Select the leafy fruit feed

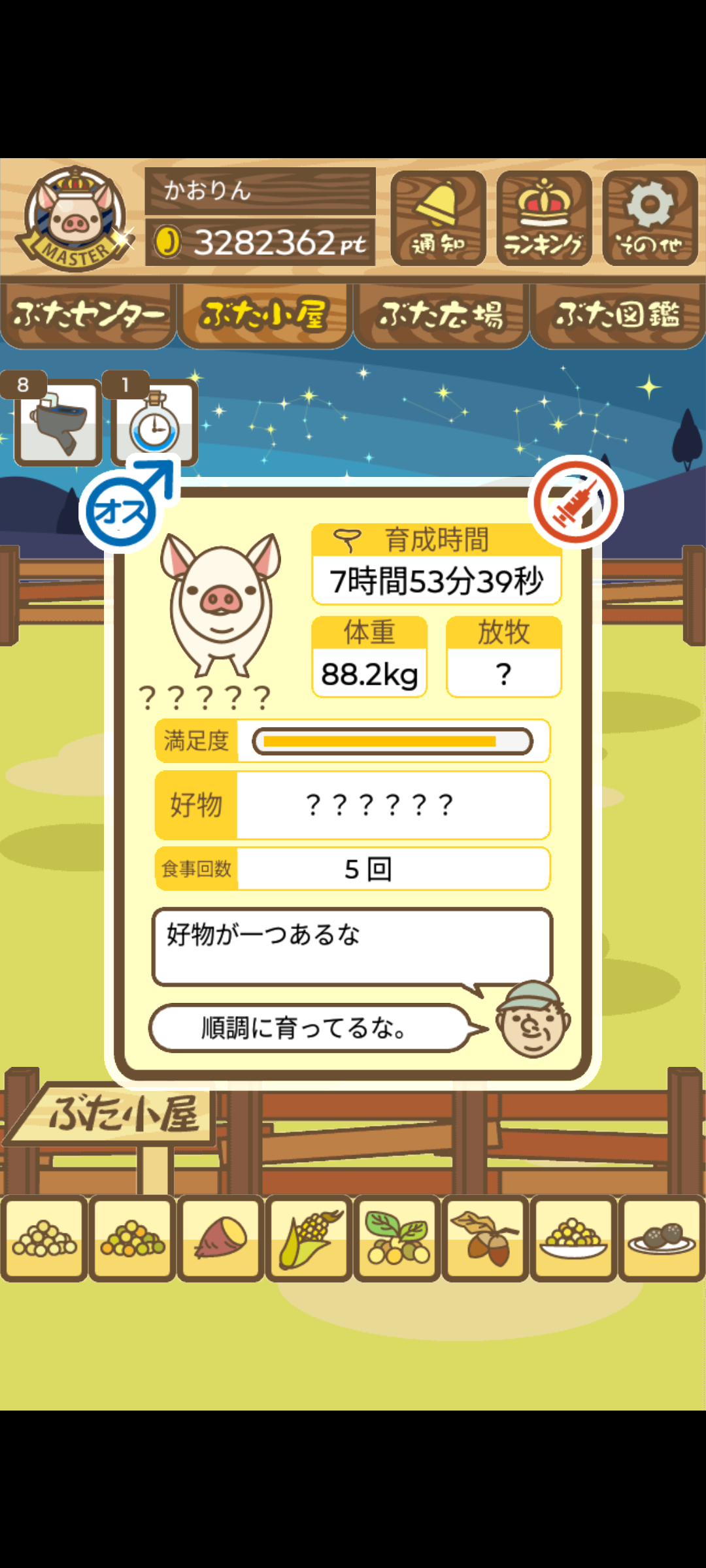click(397, 1238)
